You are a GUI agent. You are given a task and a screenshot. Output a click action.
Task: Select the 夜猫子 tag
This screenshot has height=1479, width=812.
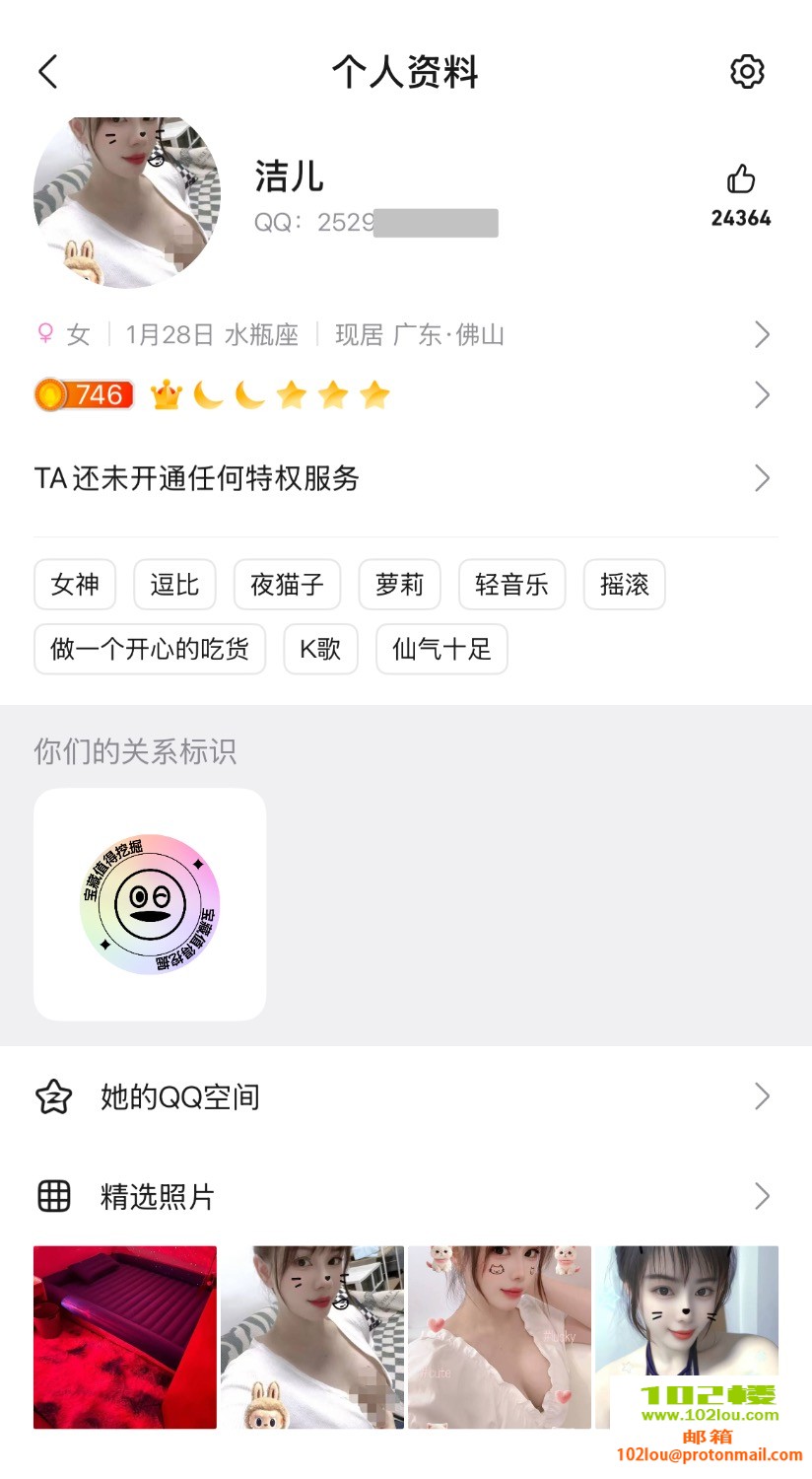click(287, 585)
